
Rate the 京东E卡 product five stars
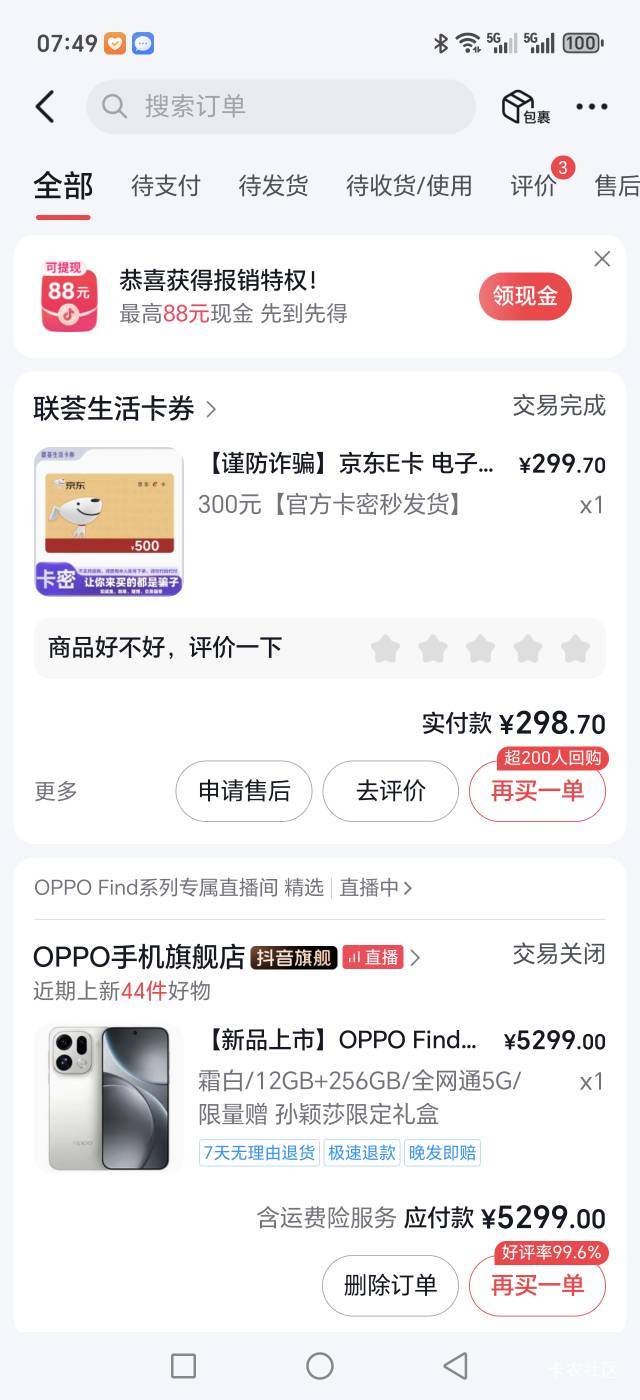(575, 649)
